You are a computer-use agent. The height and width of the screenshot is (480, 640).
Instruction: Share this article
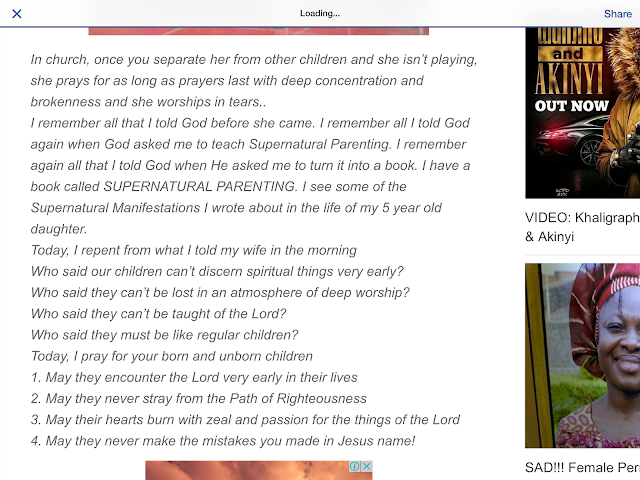pos(617,14)
